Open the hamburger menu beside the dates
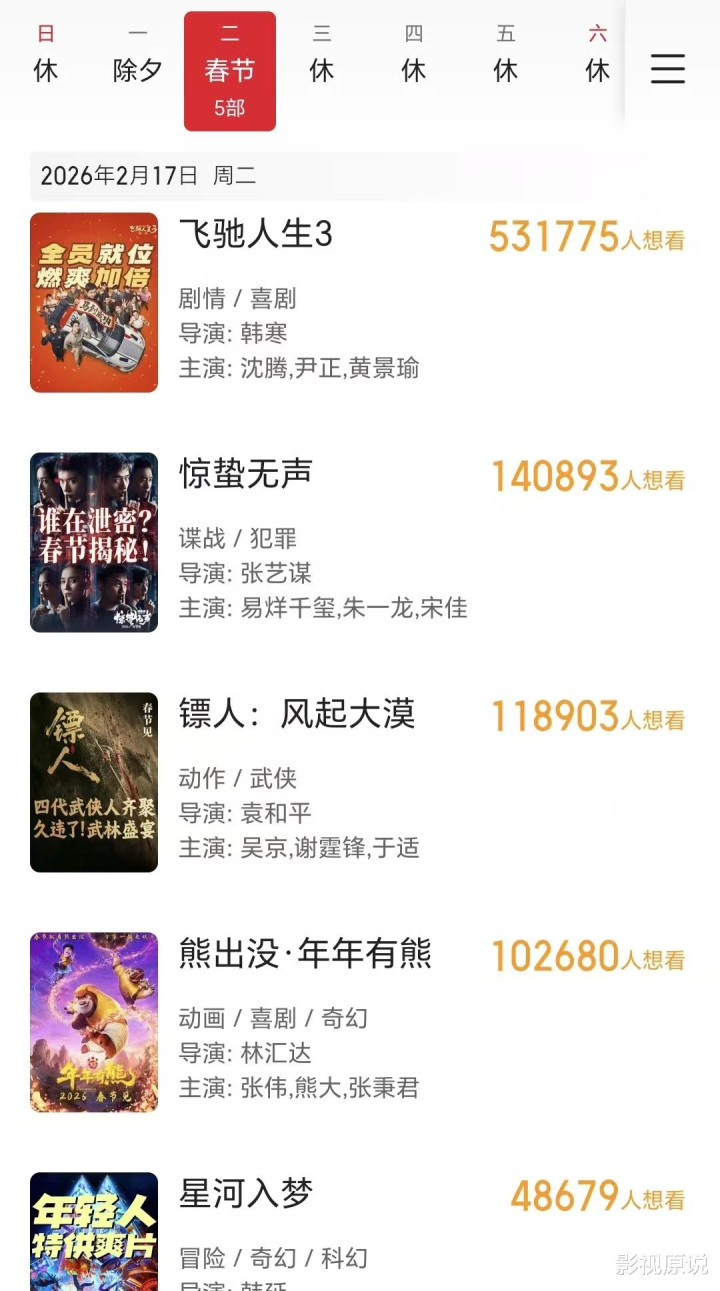This screenshot has height=1291, width=720. (668, 68)
